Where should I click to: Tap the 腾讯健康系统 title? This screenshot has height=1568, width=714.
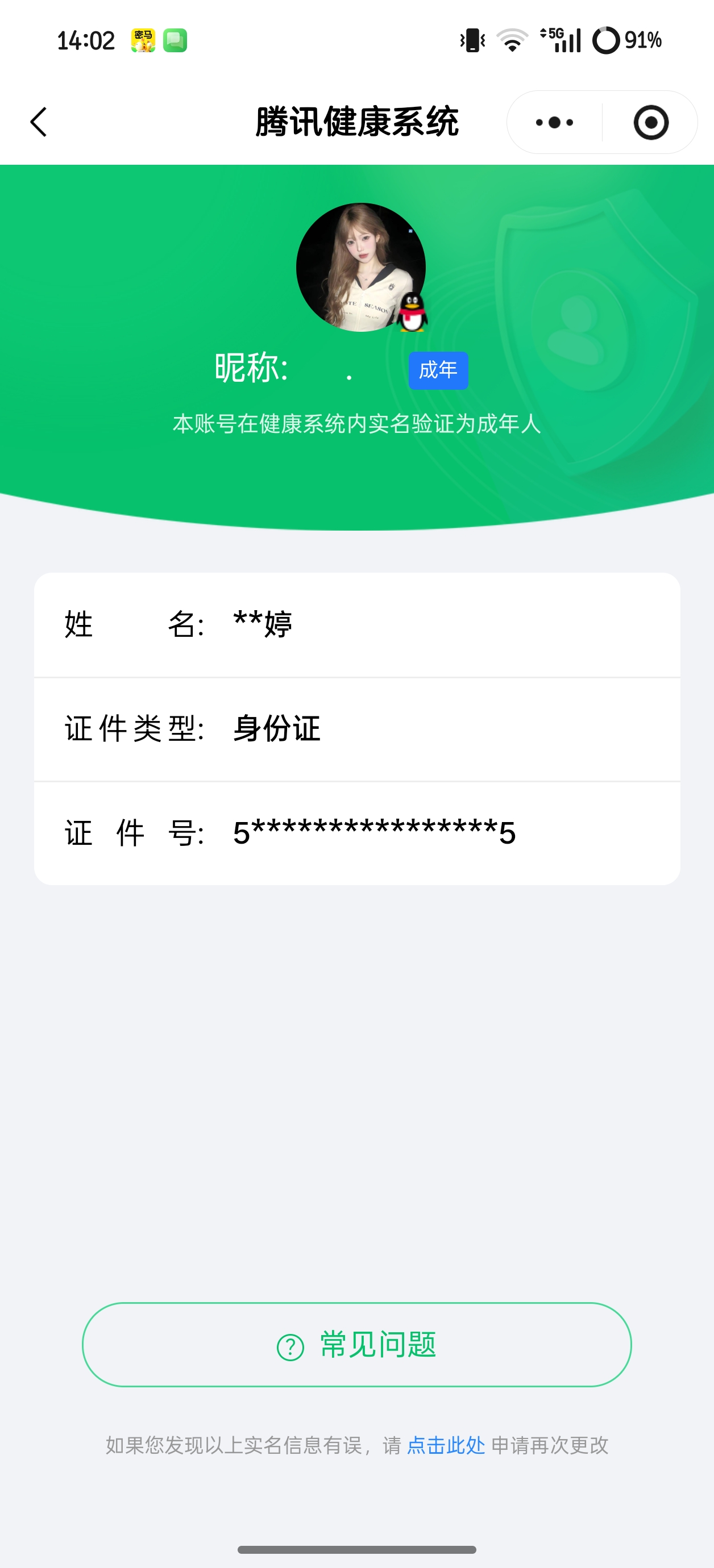coord(357,120)
